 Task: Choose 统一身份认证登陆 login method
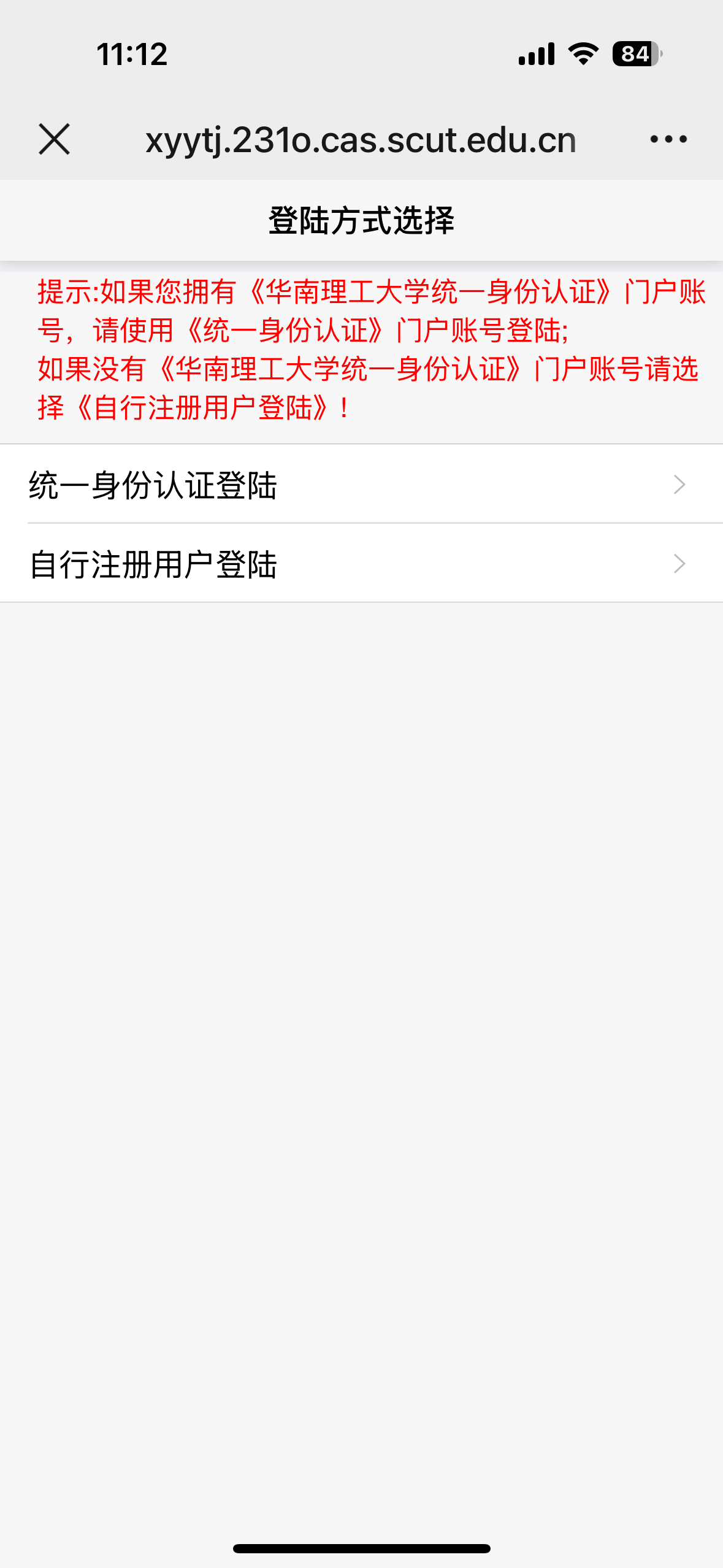361,485
